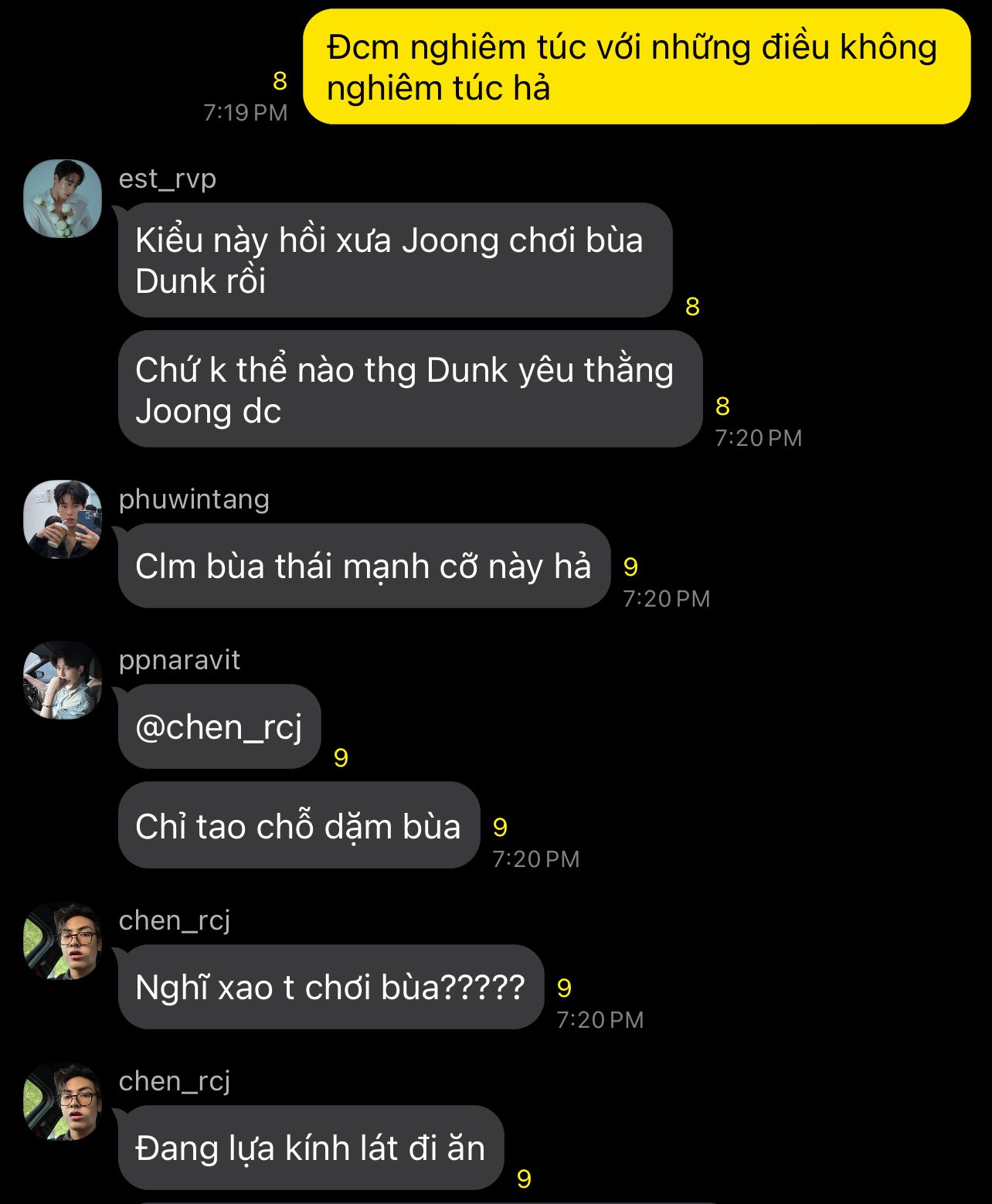Open phuwintang's profile avatar
This screenshot has width=992, height=1204.
[x=63, y=519]
